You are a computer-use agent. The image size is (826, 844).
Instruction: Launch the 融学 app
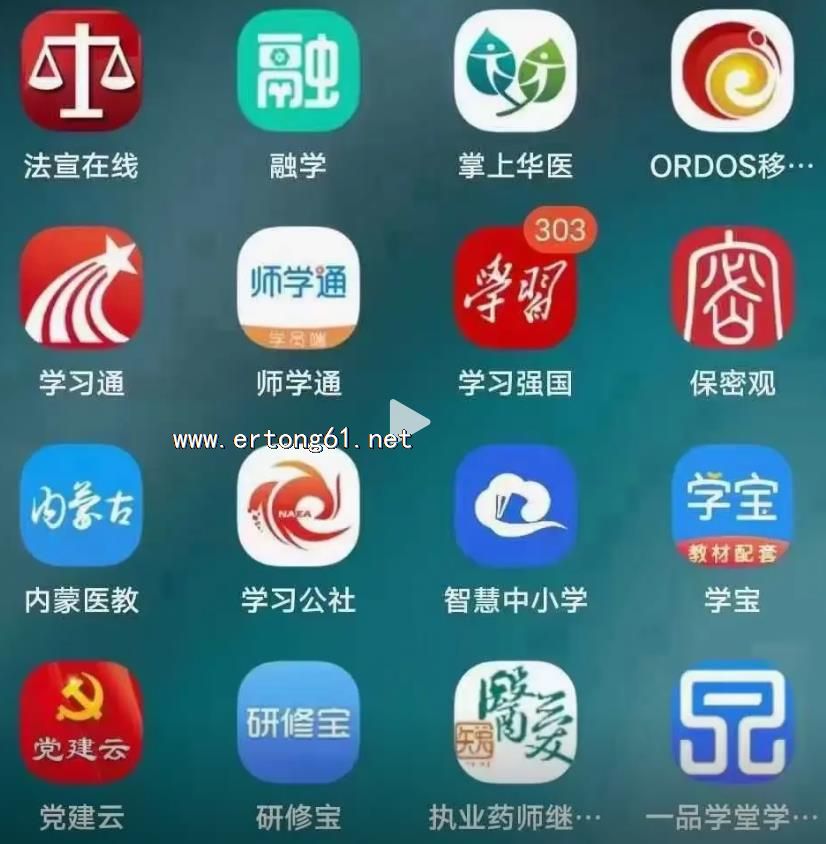pyautogui.click(x=298, y=71)
